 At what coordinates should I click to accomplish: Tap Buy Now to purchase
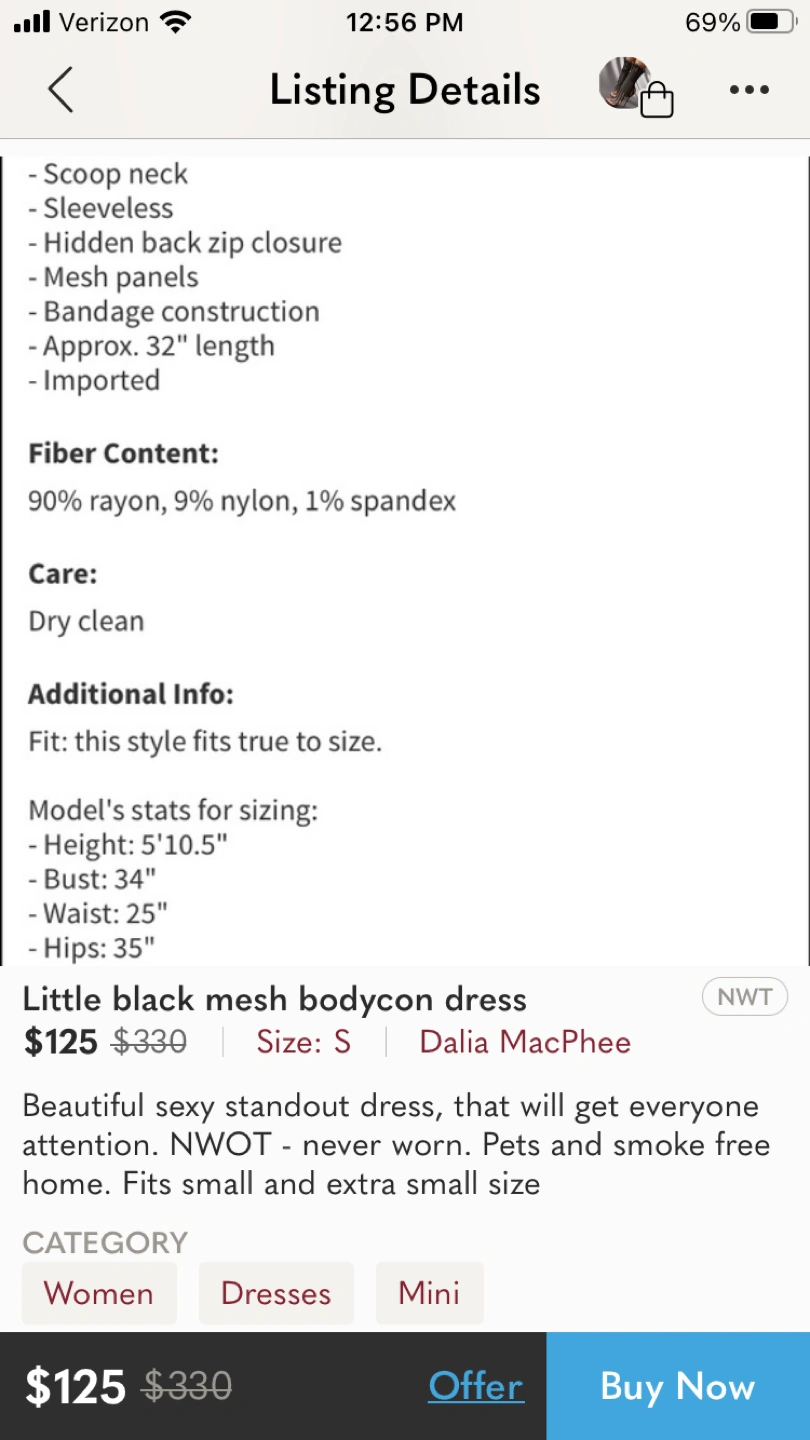tap(678, 1387)
